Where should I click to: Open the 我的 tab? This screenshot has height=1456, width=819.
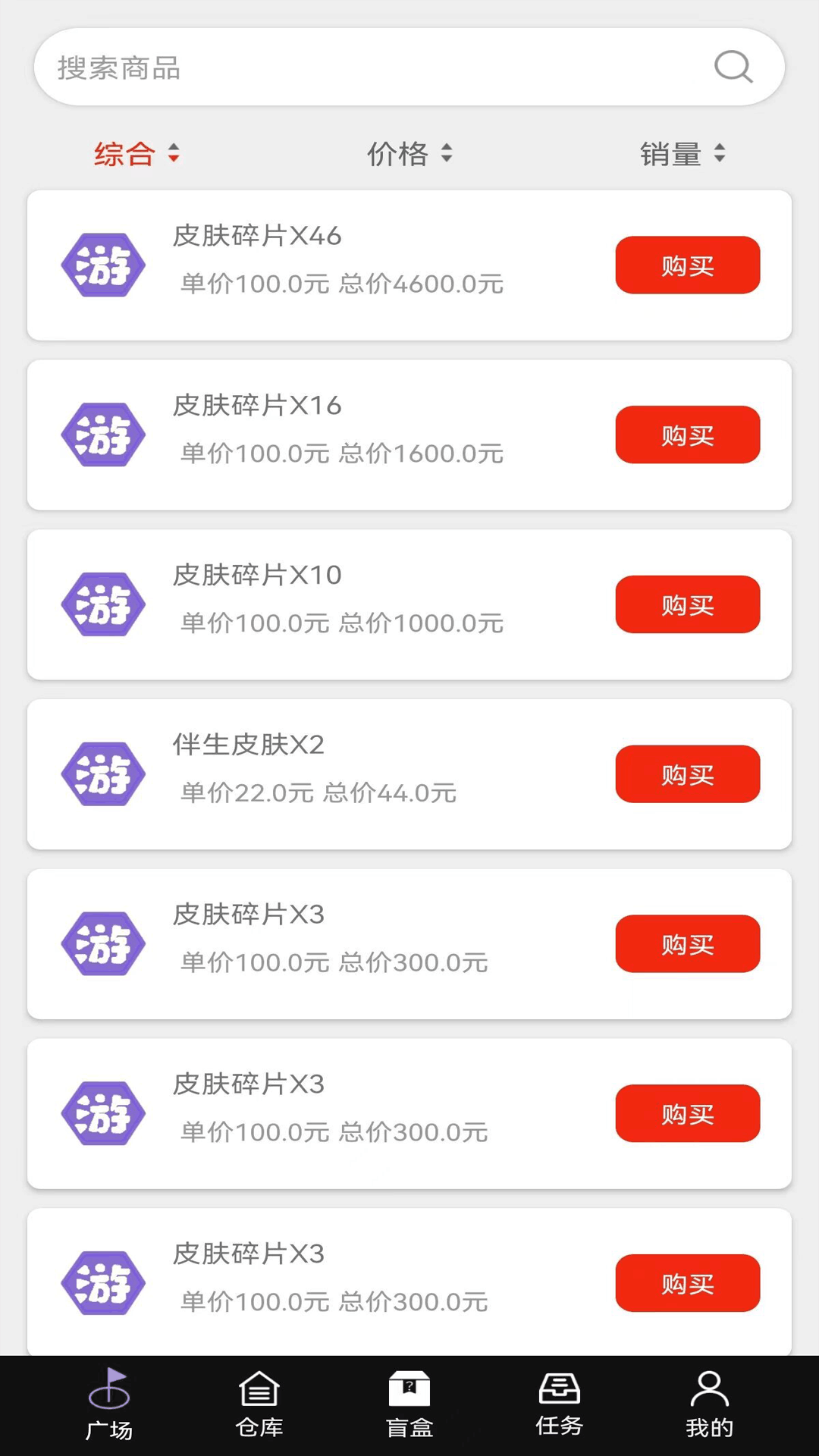[x=710, y=1405]
